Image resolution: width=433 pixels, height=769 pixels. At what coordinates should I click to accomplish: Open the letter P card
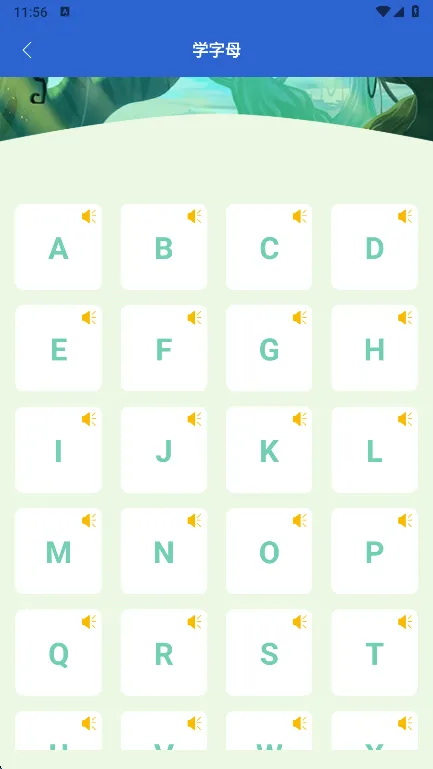click(x=375, y=551)
